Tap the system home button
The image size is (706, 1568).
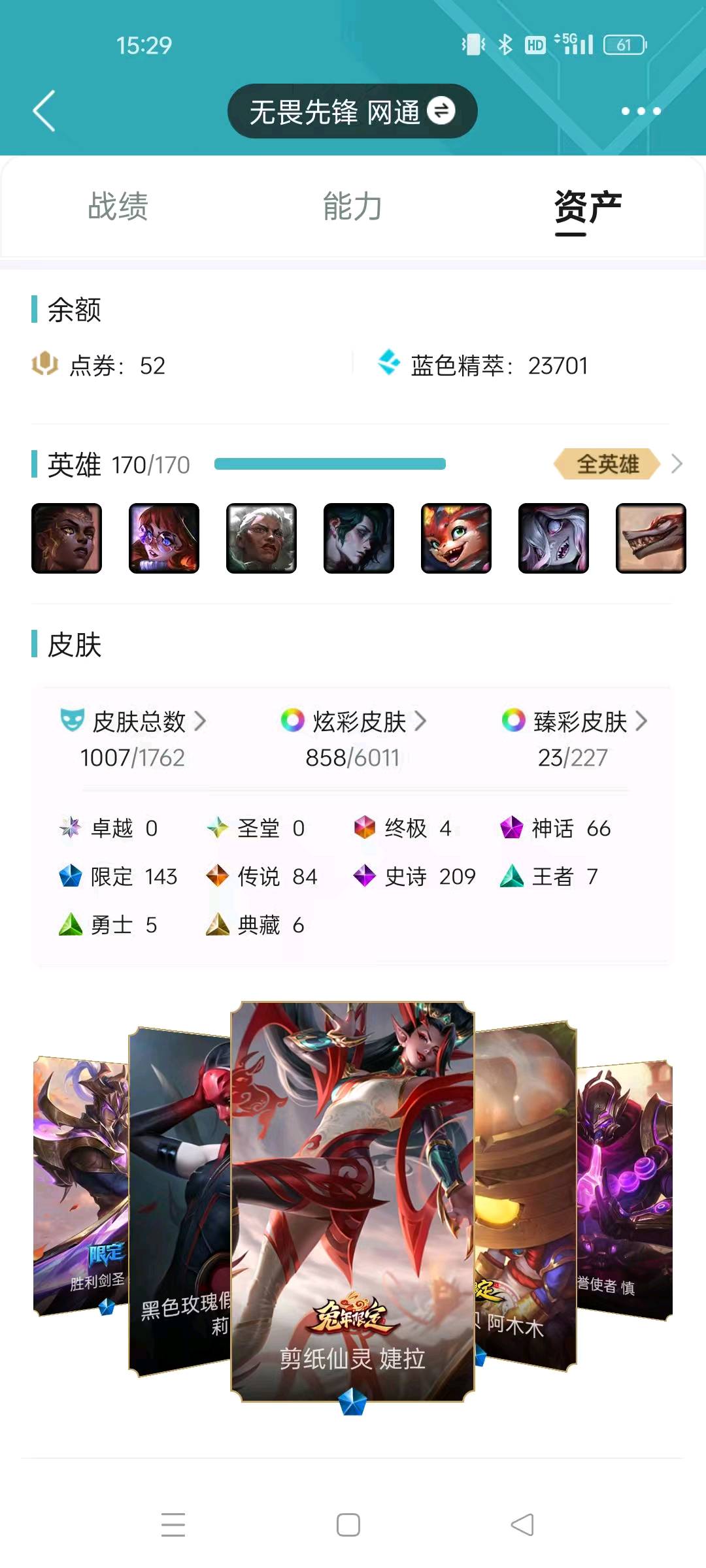[x=348, y=1525]
